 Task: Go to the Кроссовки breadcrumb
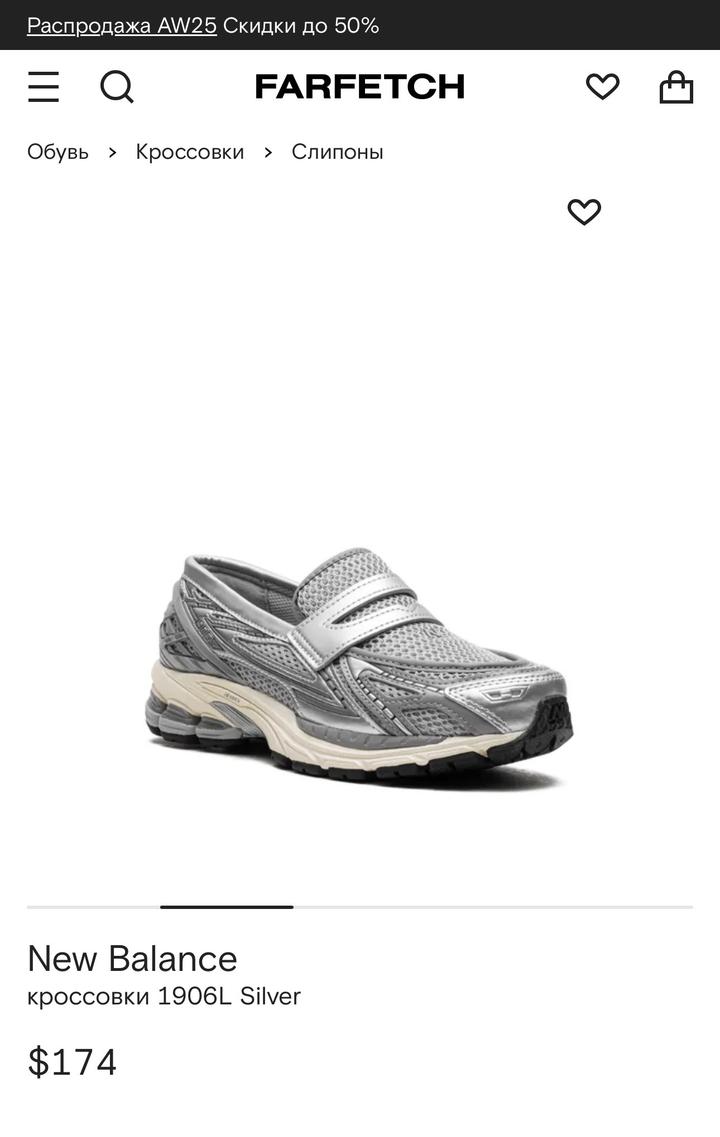click(x=190, y=152)
